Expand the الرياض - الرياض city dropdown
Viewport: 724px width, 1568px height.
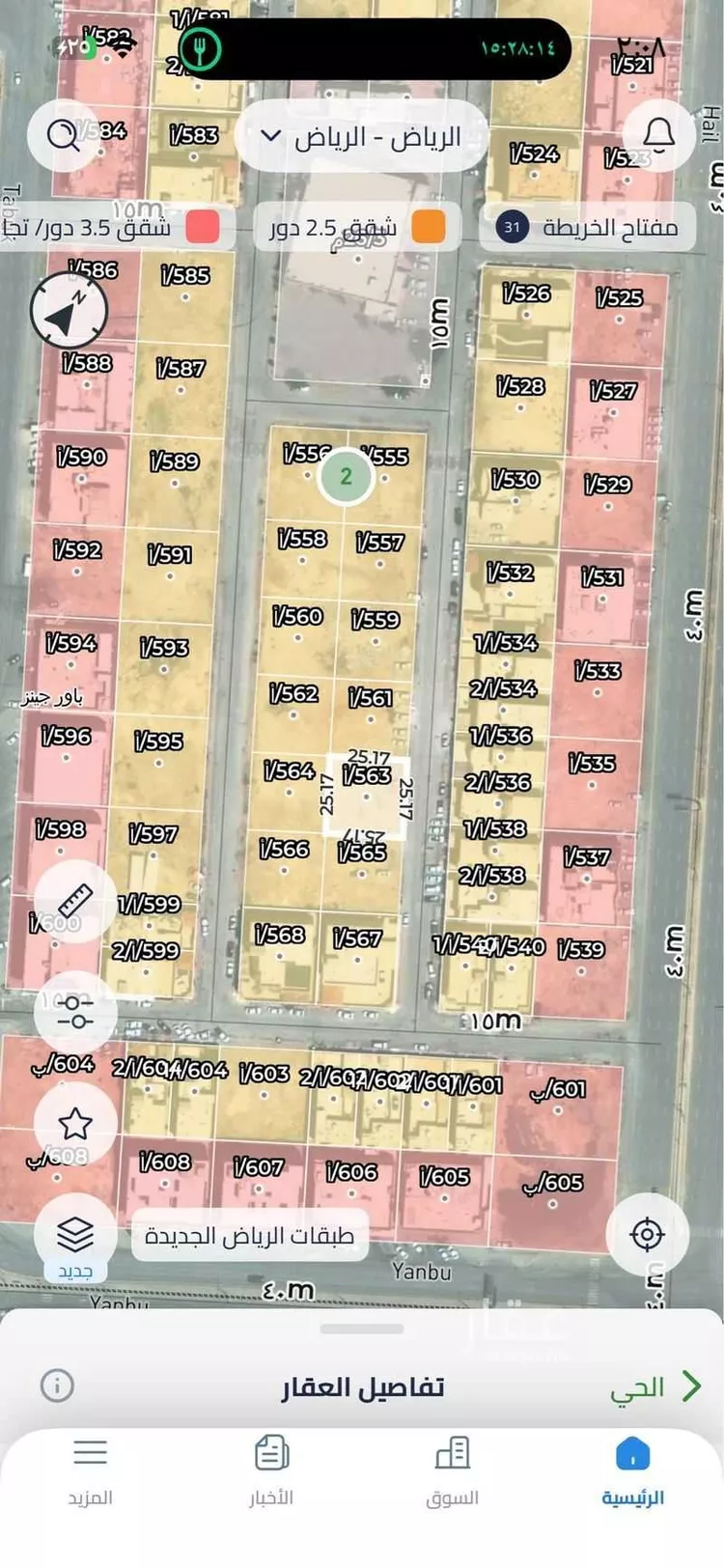[362, 137]
